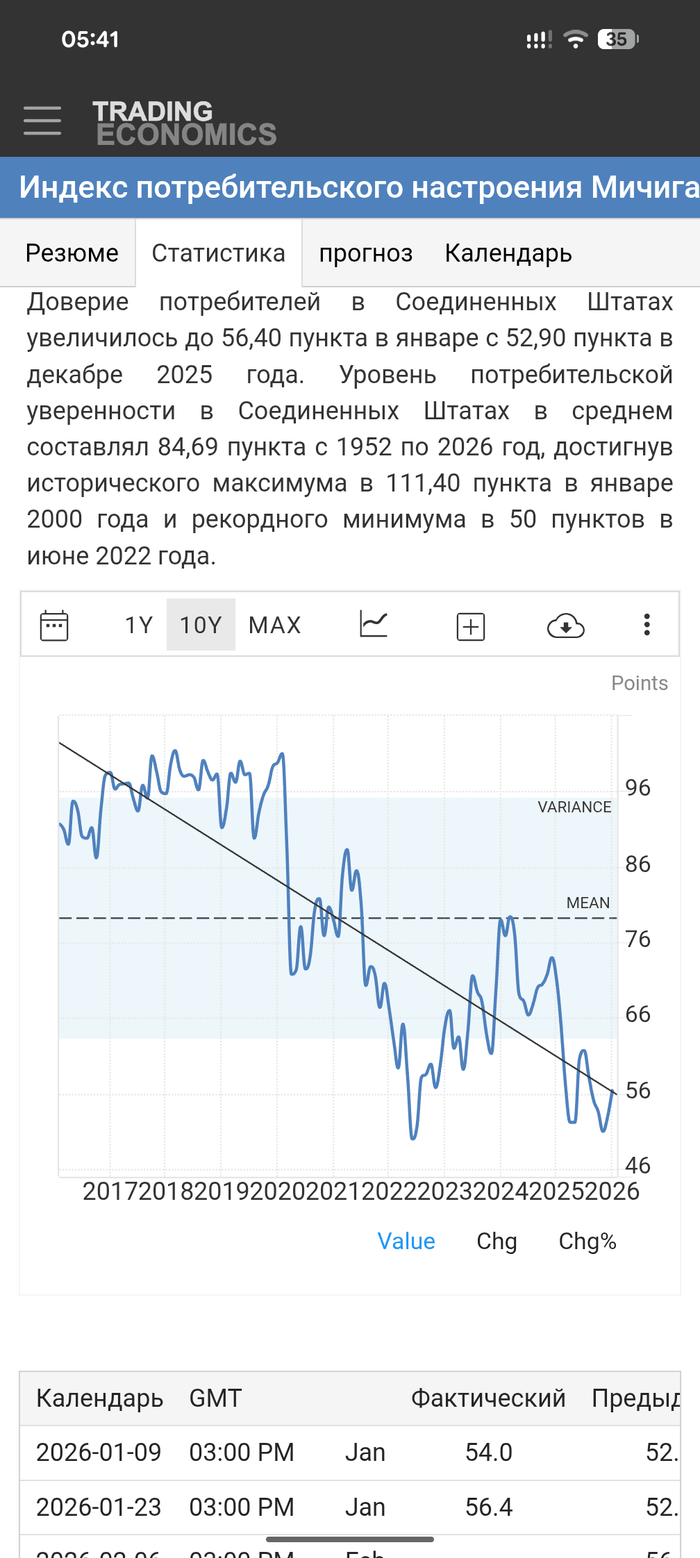700x1558 pixels.
Task: Show Value series on chart
Action: click(406, 1241)
